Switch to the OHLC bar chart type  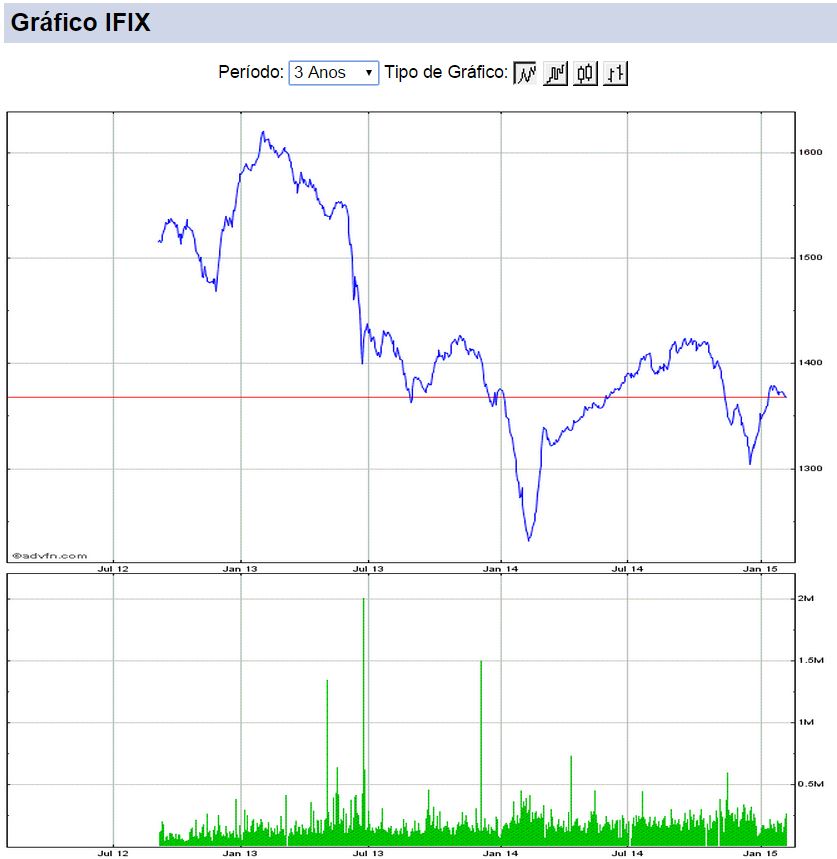(615, 73)
